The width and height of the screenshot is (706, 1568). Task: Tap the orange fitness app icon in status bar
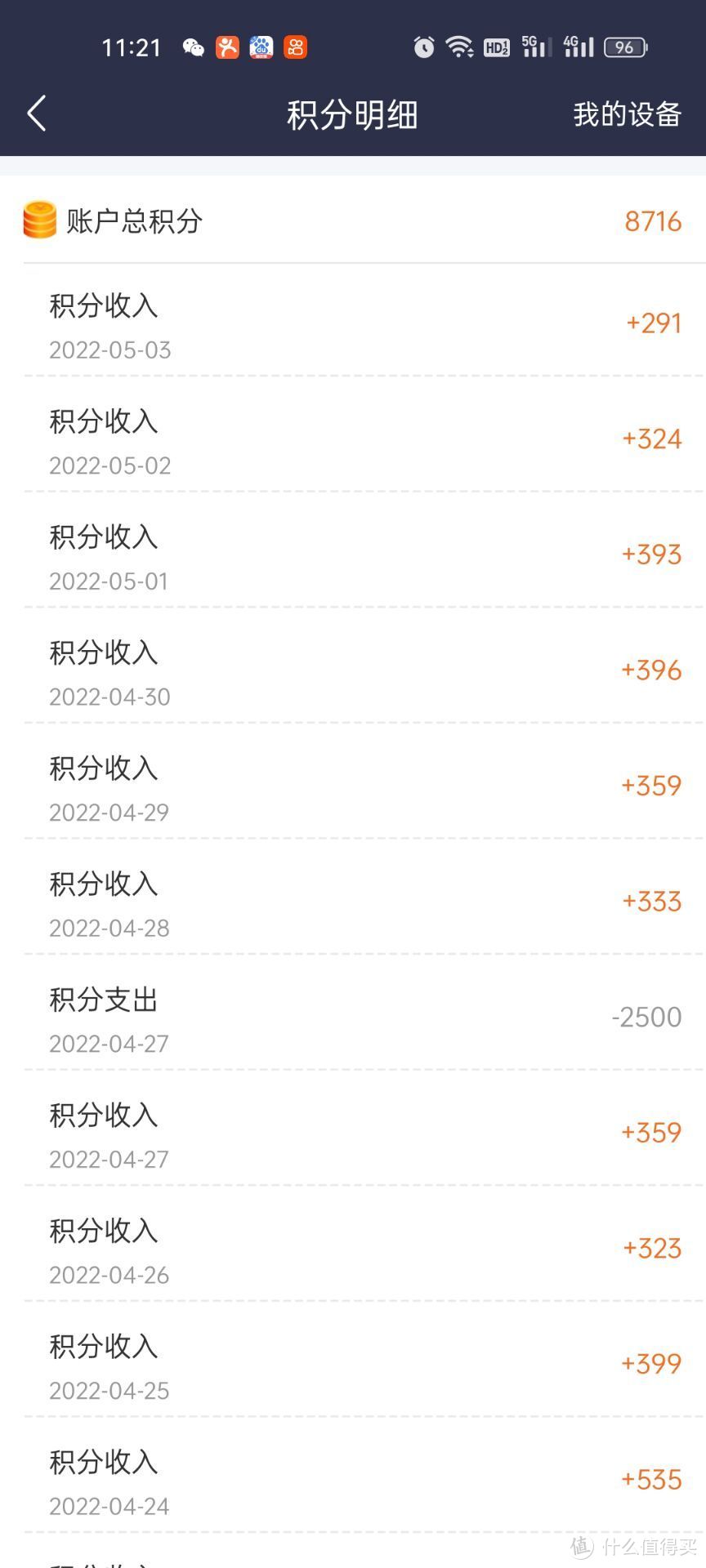click(x=229, y=47)
